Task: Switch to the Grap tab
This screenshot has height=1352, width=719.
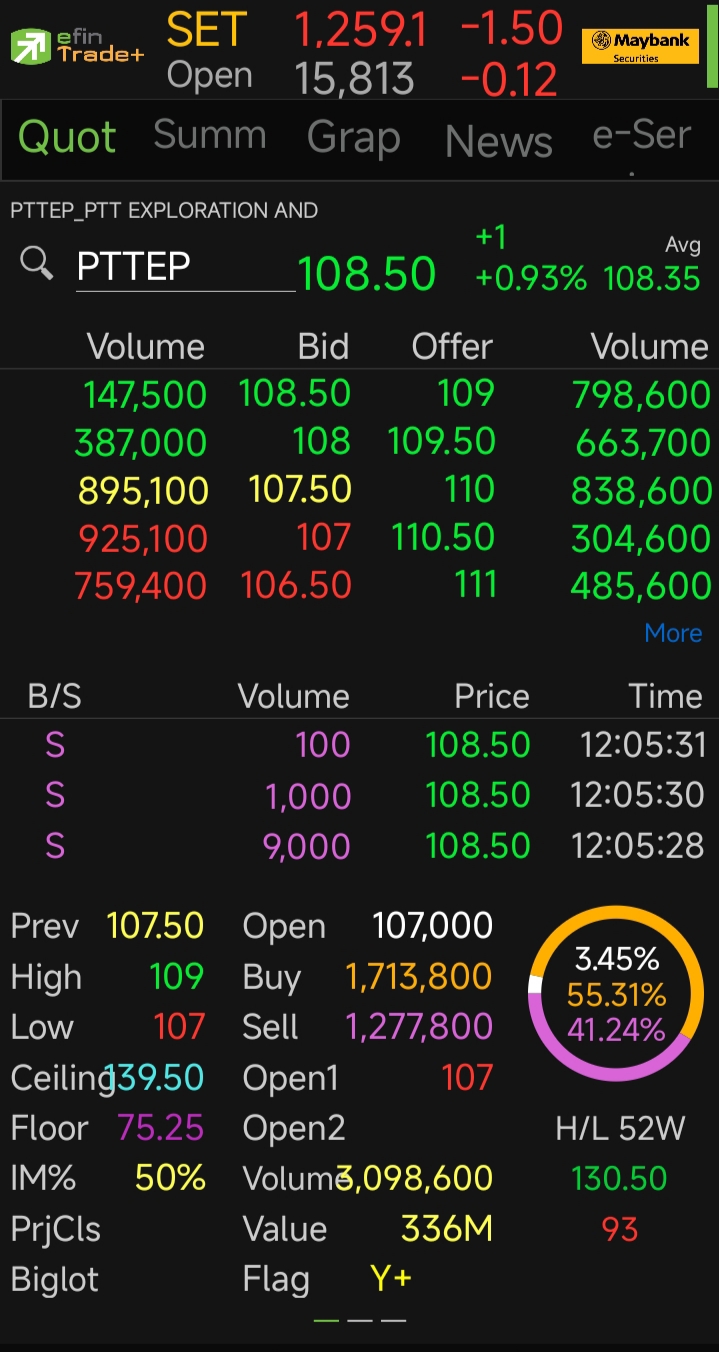Action: point(353,137)
